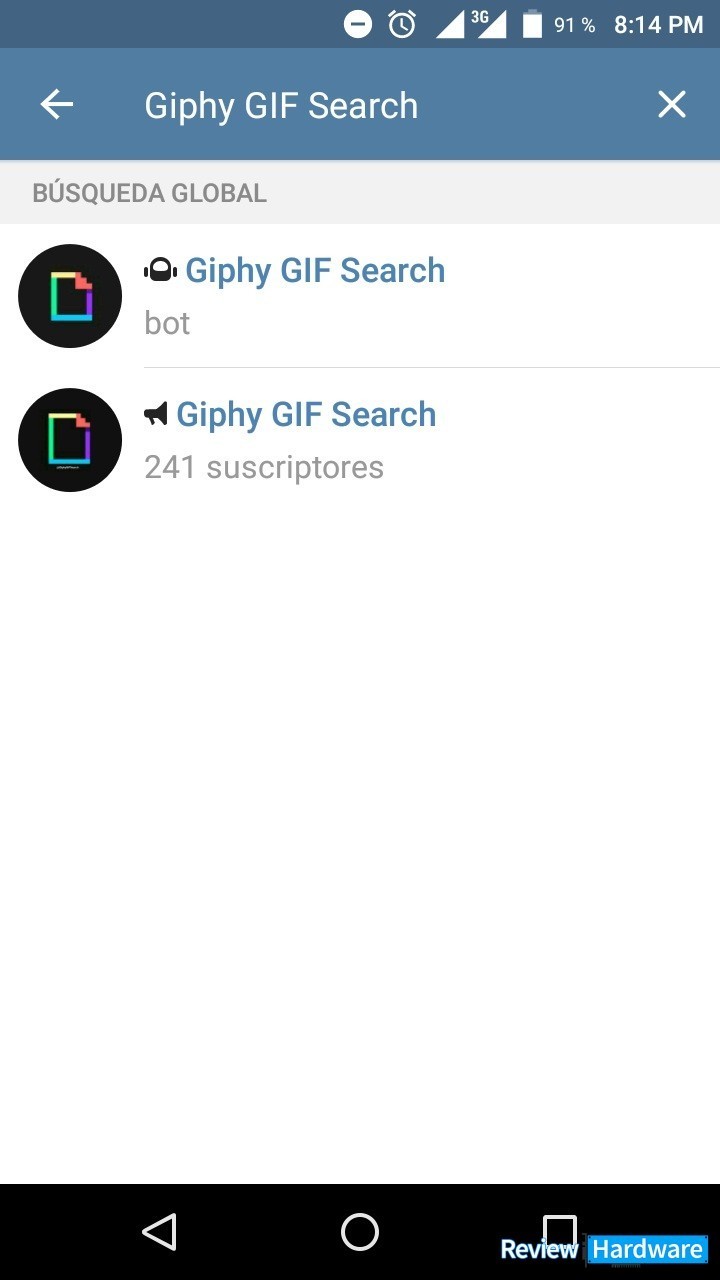
Task: Tap the system back triangle
Action: (160, 1232)
